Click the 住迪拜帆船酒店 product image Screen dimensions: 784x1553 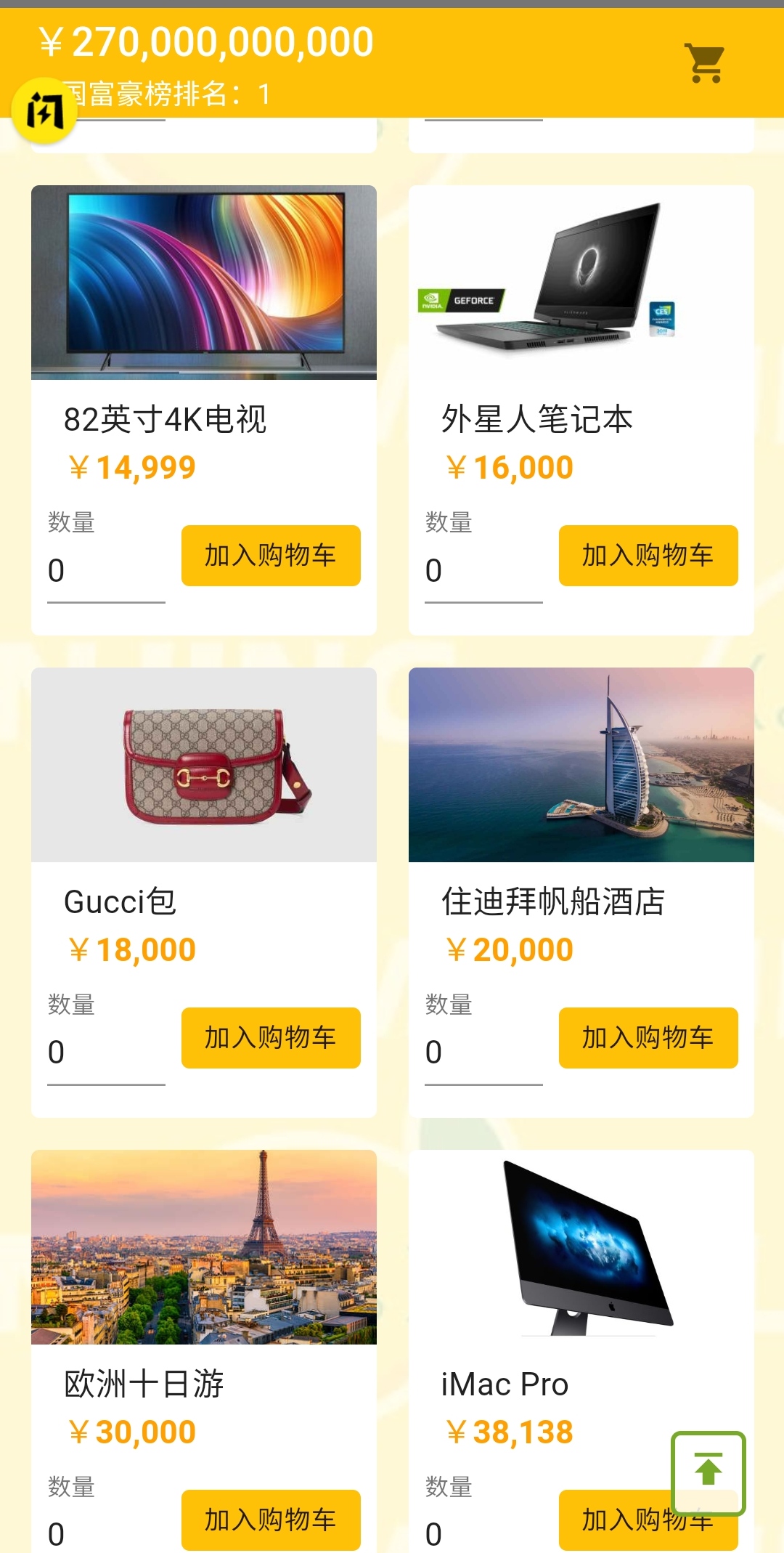click(581, 764)
